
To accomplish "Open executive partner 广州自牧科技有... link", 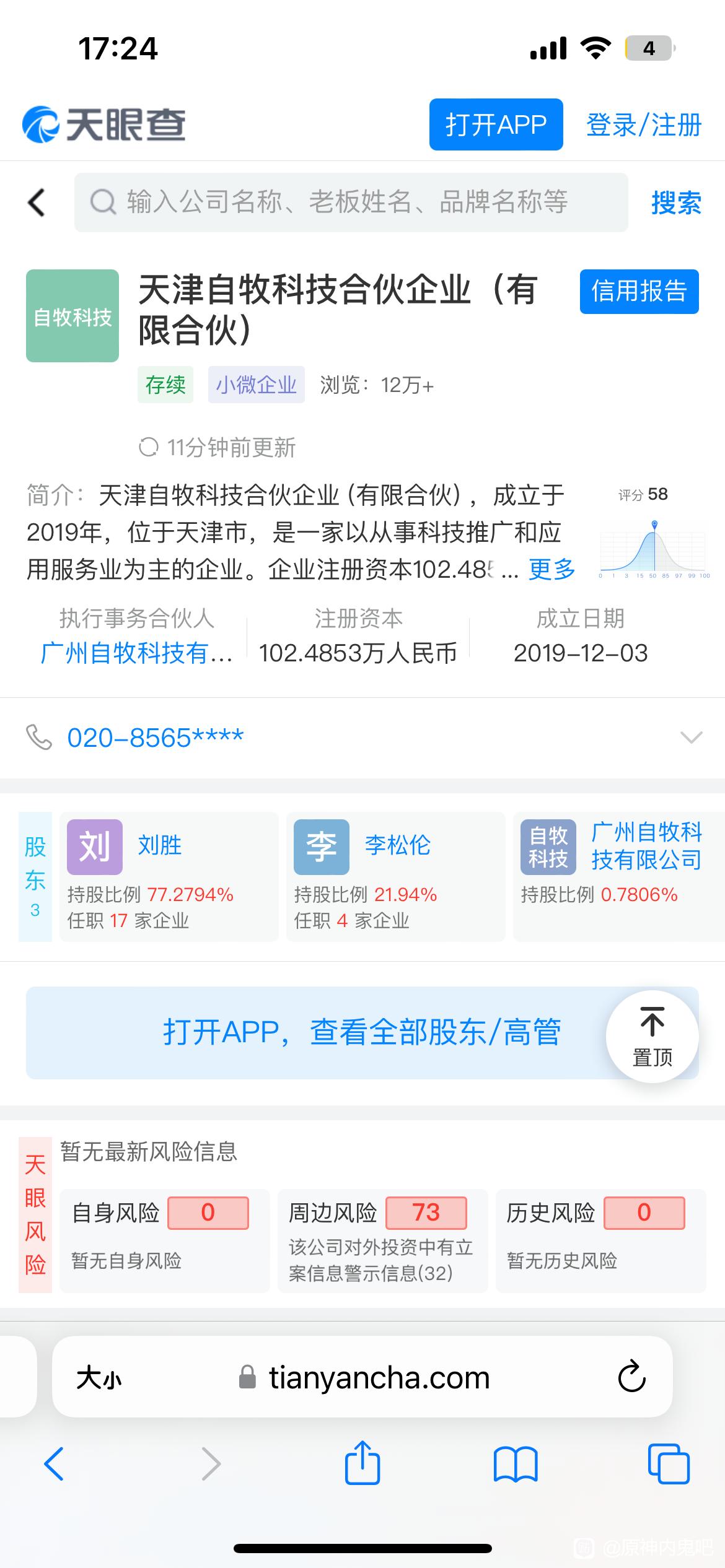I will 136,653.
